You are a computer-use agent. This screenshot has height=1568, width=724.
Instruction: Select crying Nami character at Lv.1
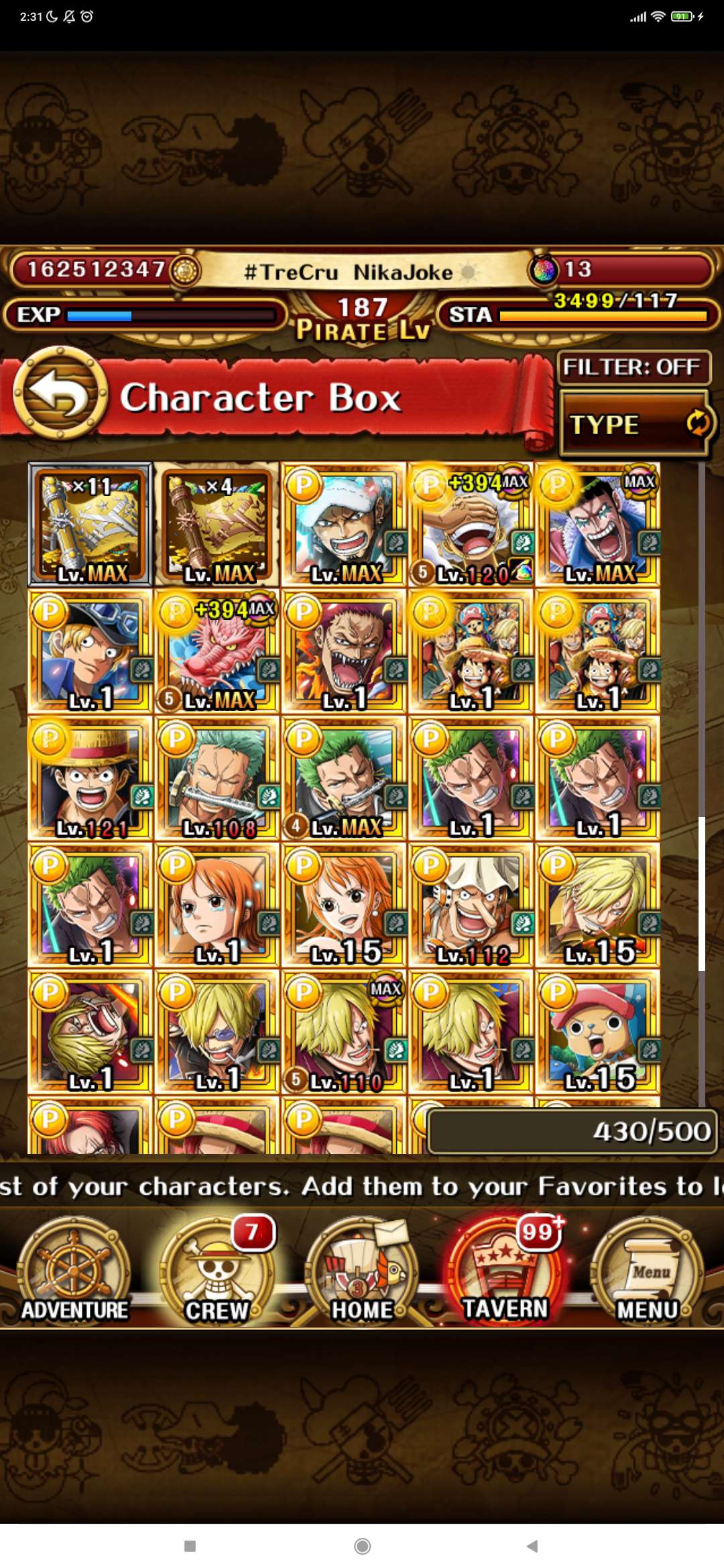217,905
